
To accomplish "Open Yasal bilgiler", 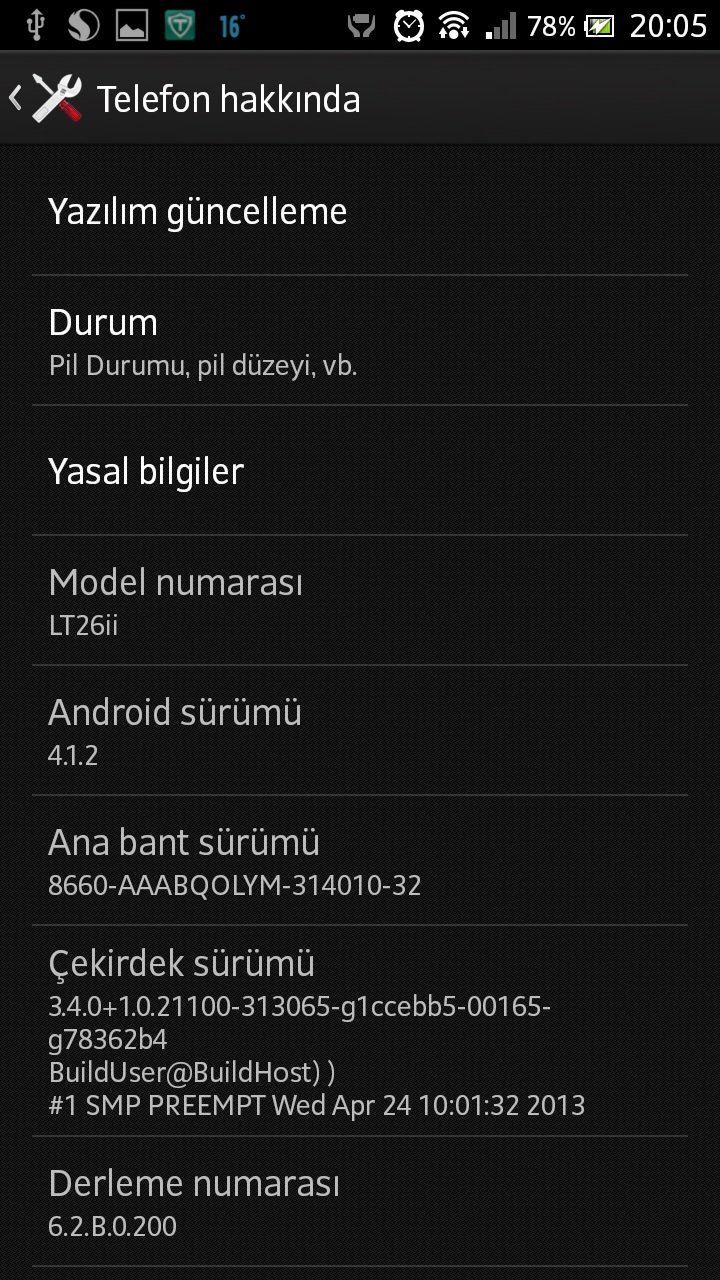I will [360, 471].
